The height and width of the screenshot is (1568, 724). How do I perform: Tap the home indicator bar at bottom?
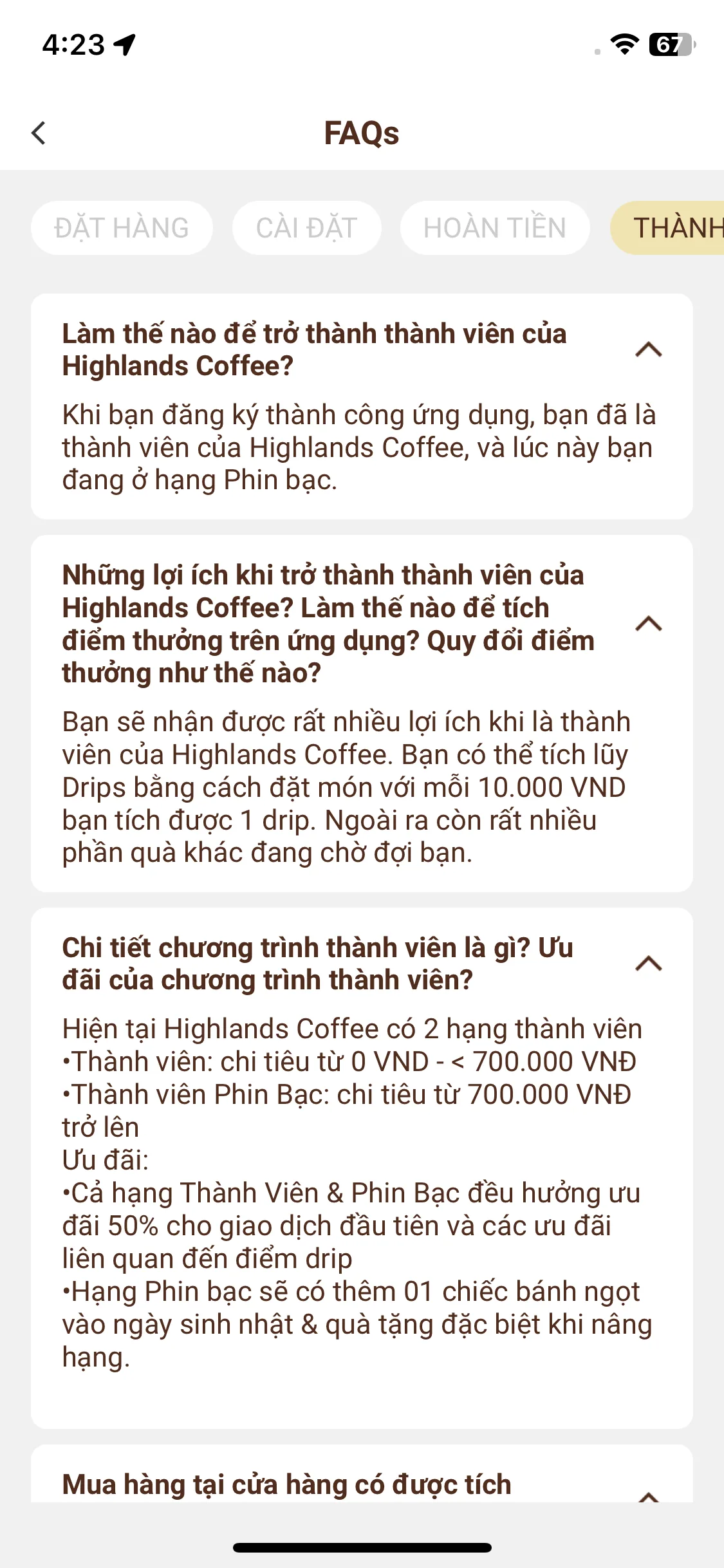362,1548
